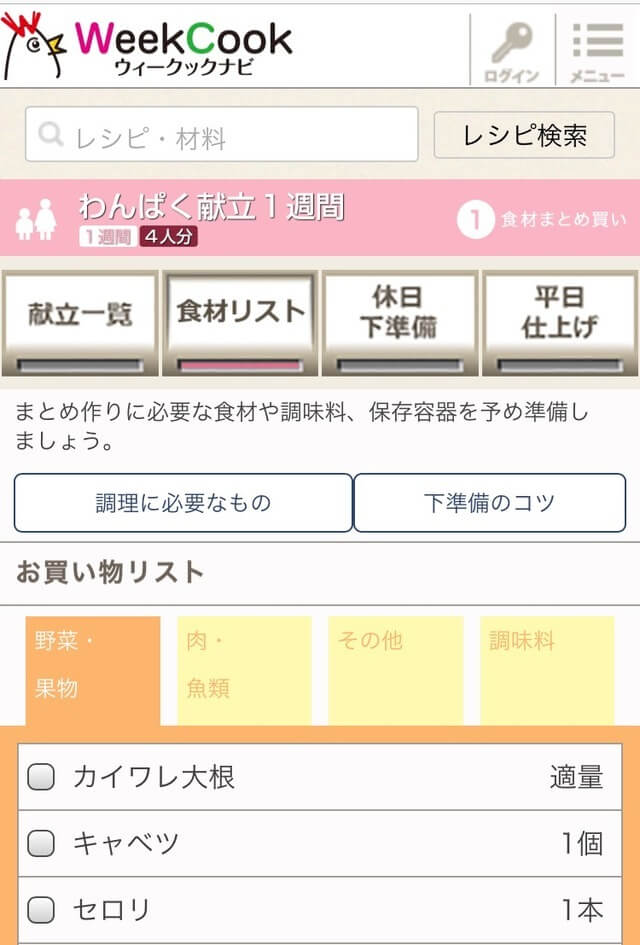Viewport: 640px width, 945px height.
Task: Show the その他 category list
Action: (395, 665)
